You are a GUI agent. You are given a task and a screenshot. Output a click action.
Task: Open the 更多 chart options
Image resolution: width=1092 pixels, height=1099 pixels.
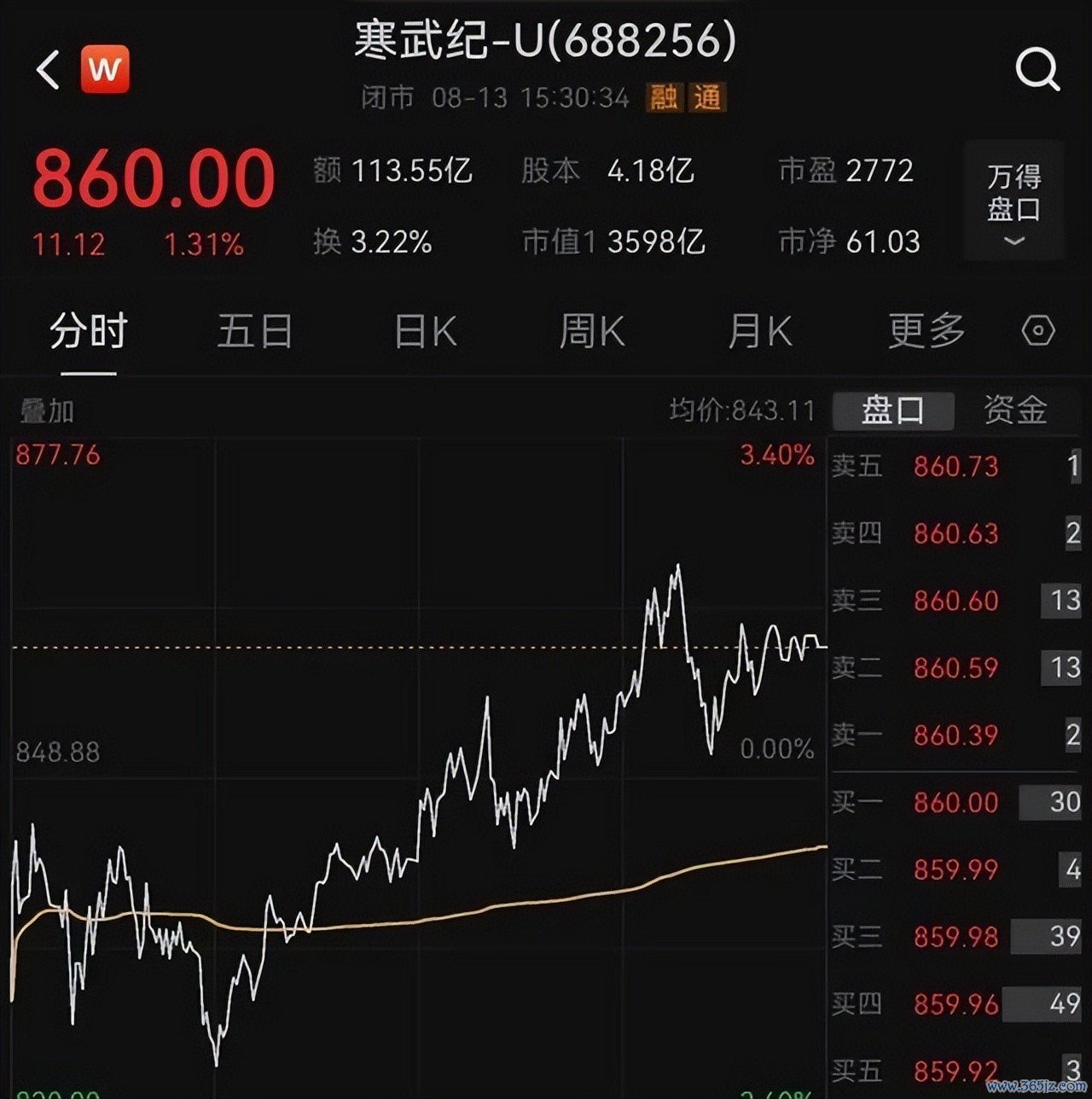(x=926, y=331)
